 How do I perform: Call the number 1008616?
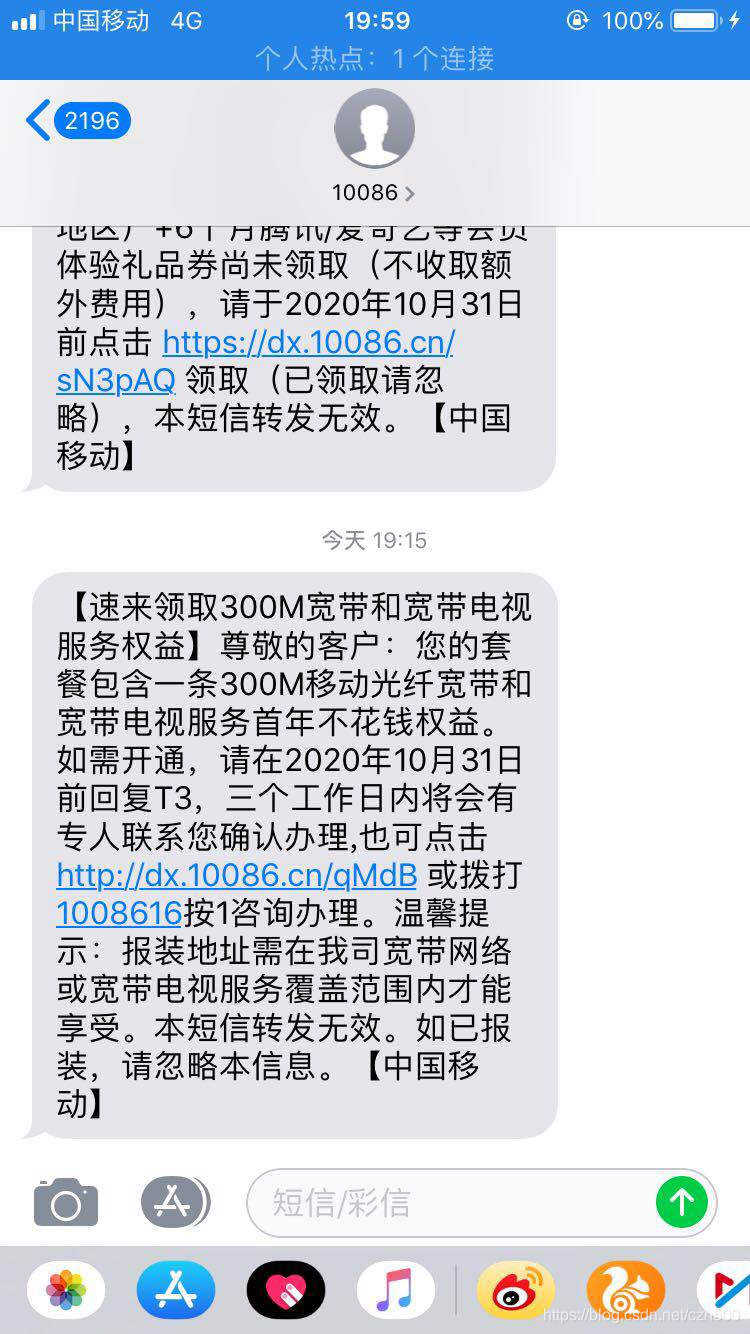119,913
